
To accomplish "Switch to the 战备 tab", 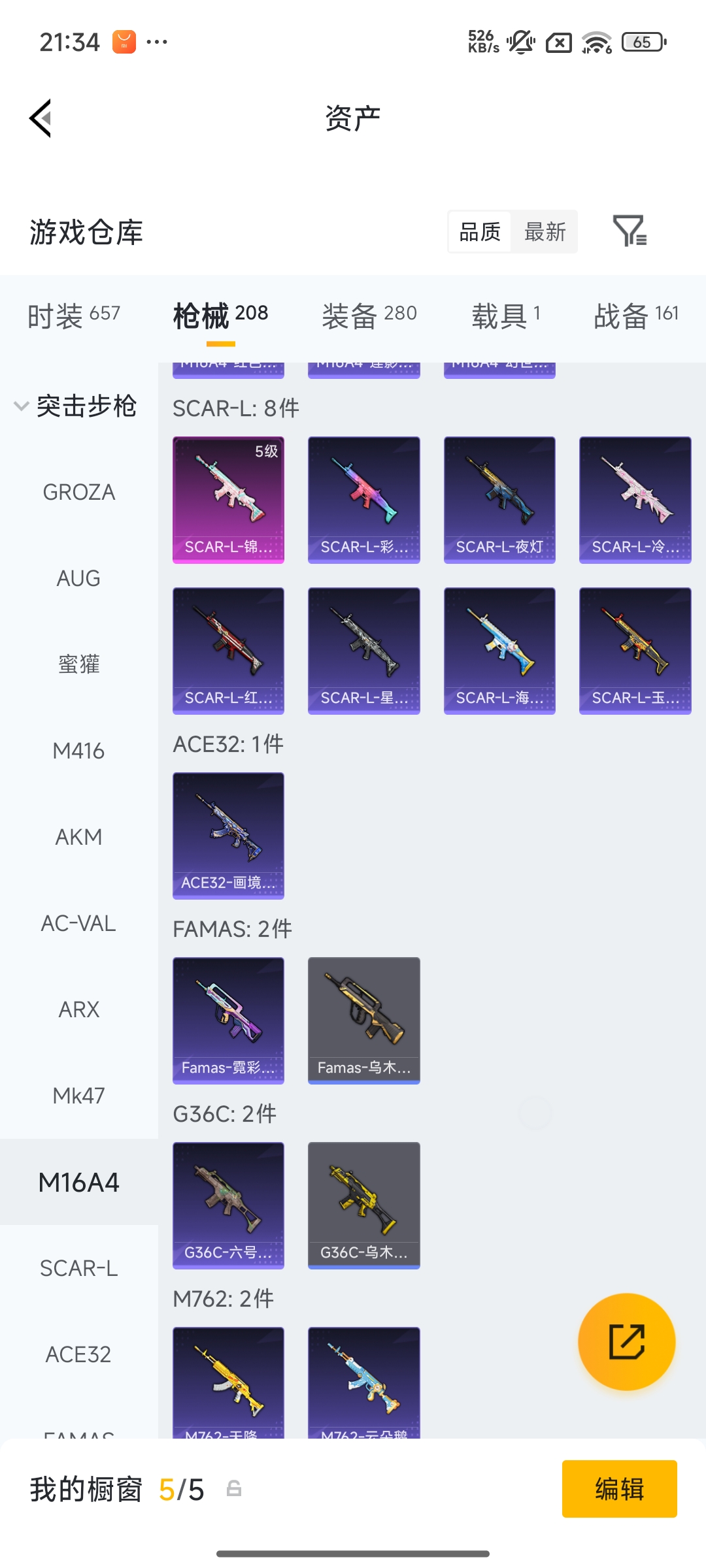I will pos(635,316).
